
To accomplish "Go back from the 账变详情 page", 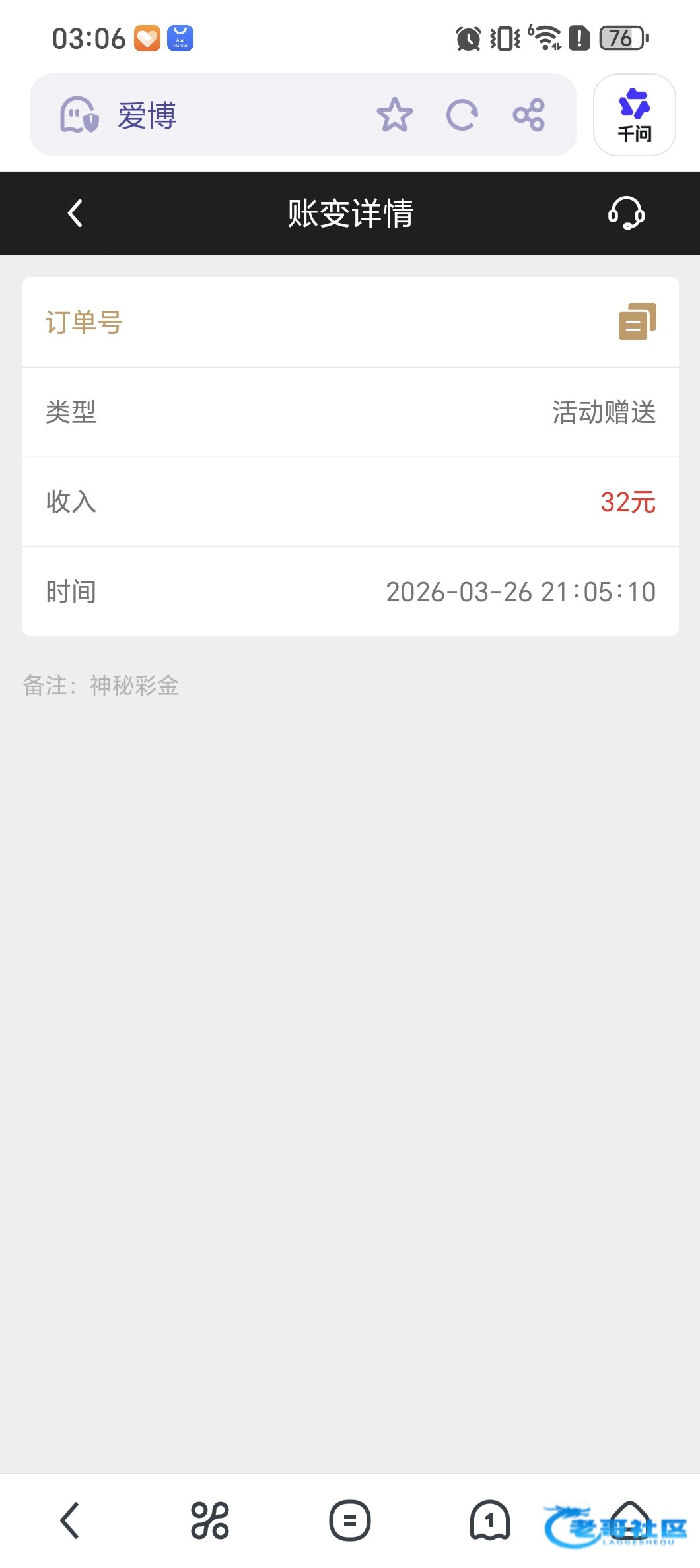I will click(x=75, y=213).
